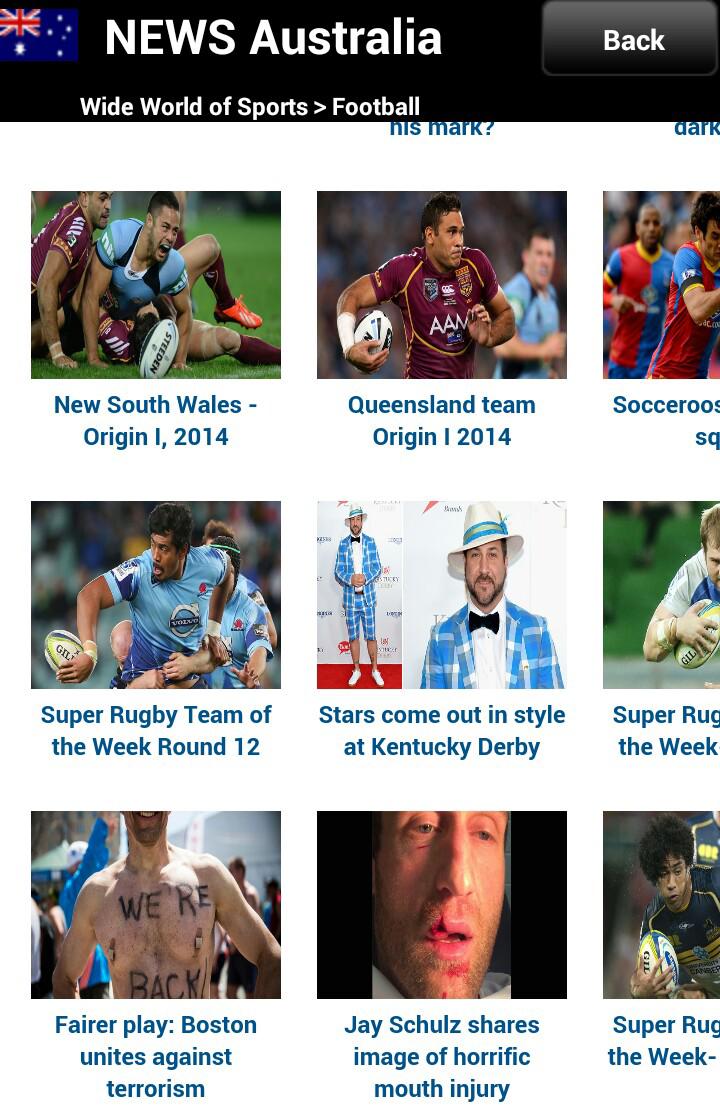
Task: Open Fairer play: Boston unites against terrorism
Action: pyautogui.click(x=156, y=905)
